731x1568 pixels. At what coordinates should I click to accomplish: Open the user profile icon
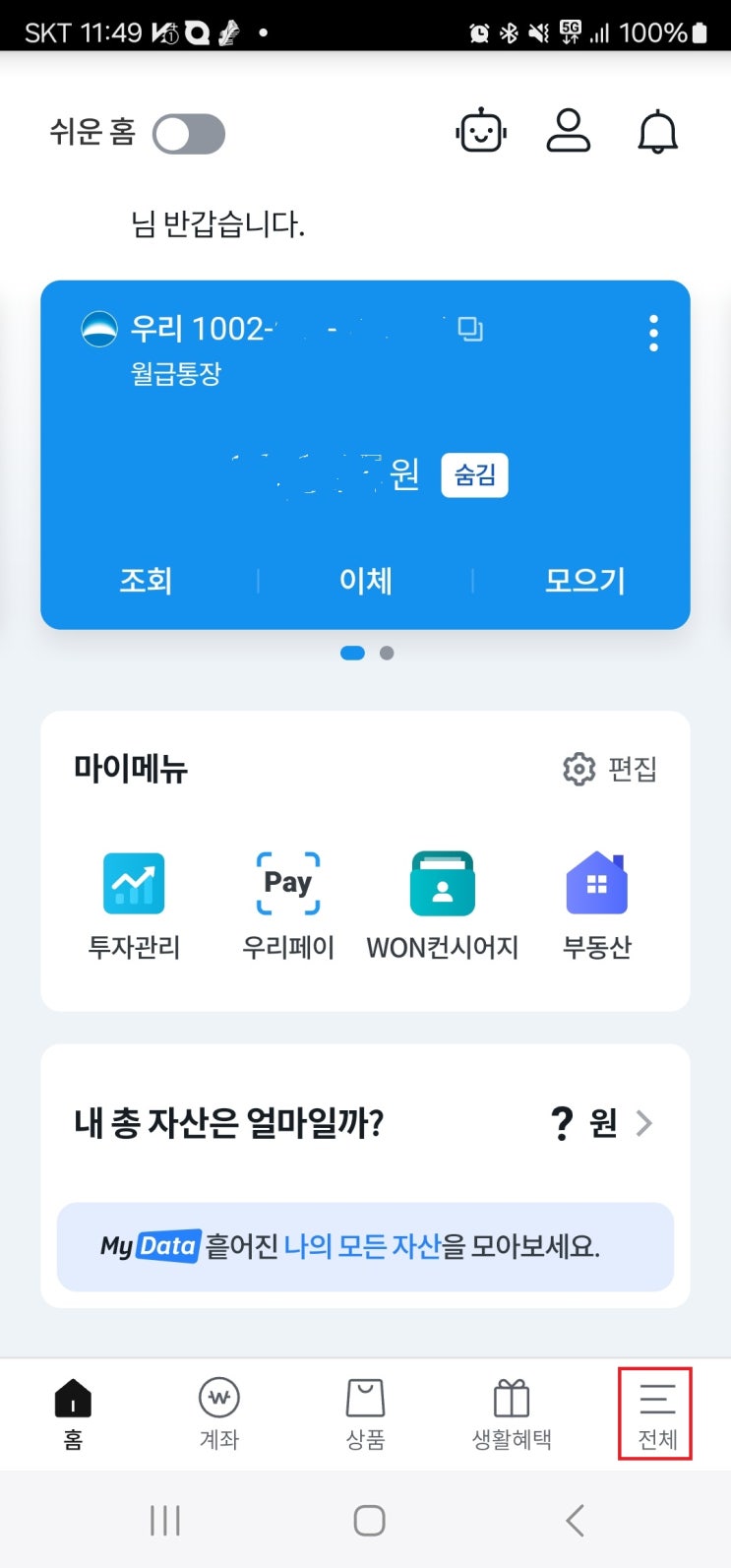(x=569, y=131)
